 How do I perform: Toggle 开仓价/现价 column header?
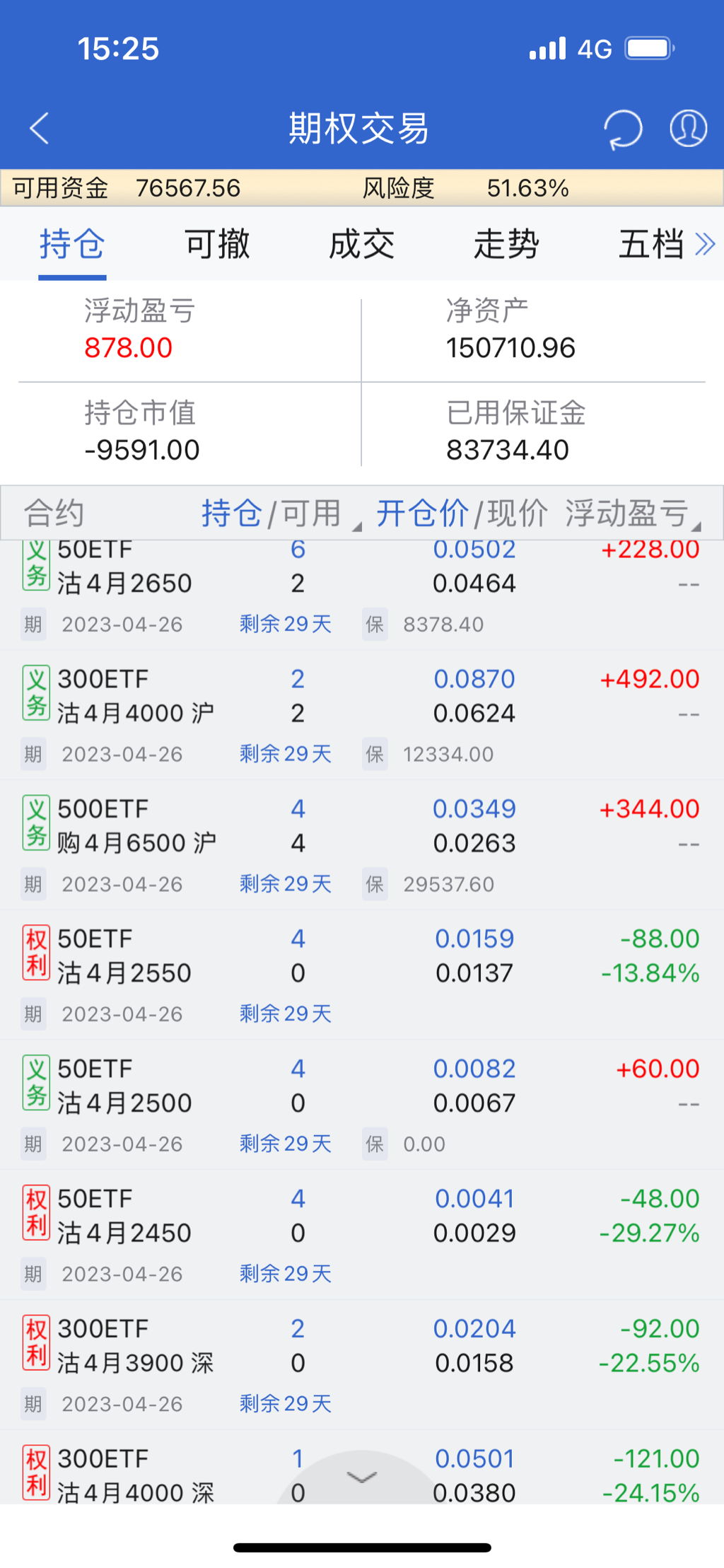click(462, 513)
